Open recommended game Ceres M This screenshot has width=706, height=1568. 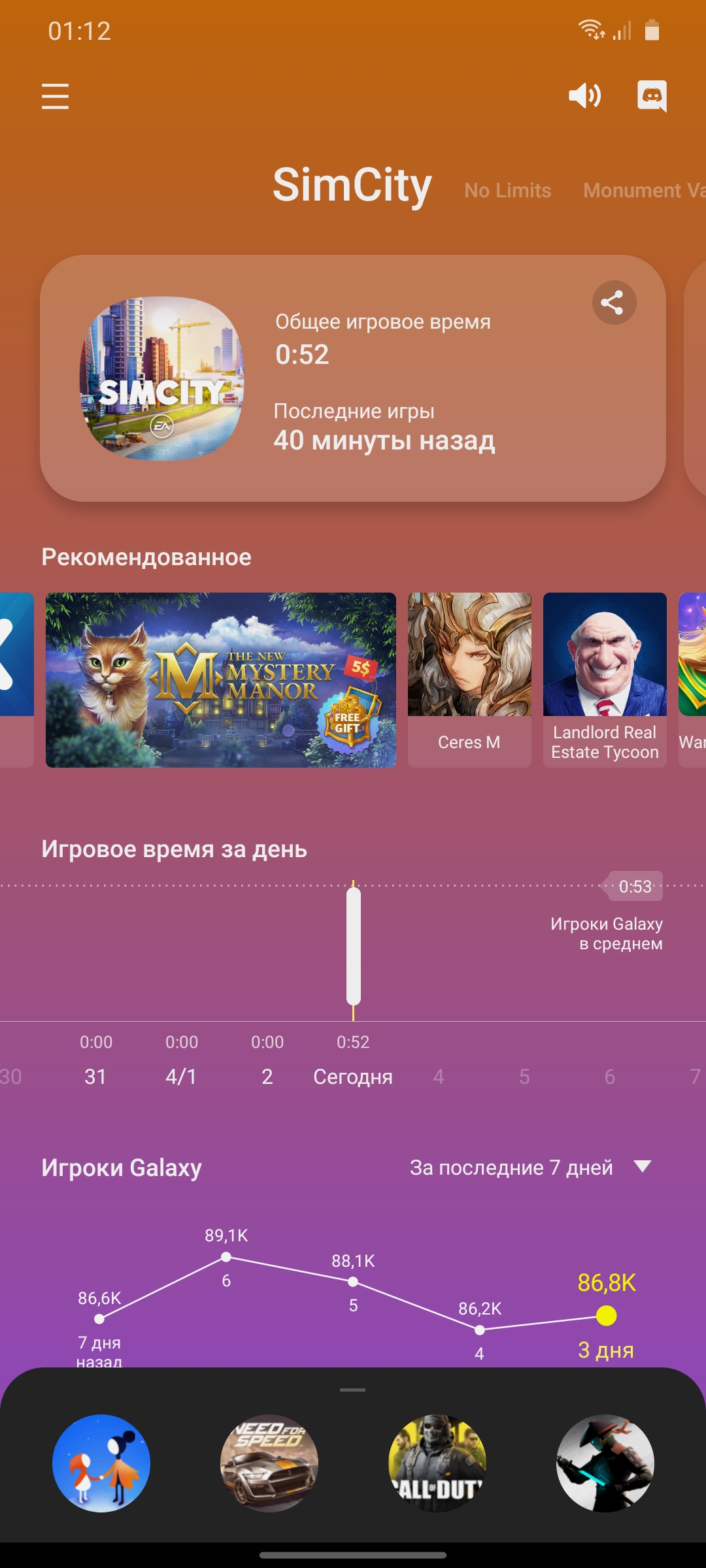point(469,679)
